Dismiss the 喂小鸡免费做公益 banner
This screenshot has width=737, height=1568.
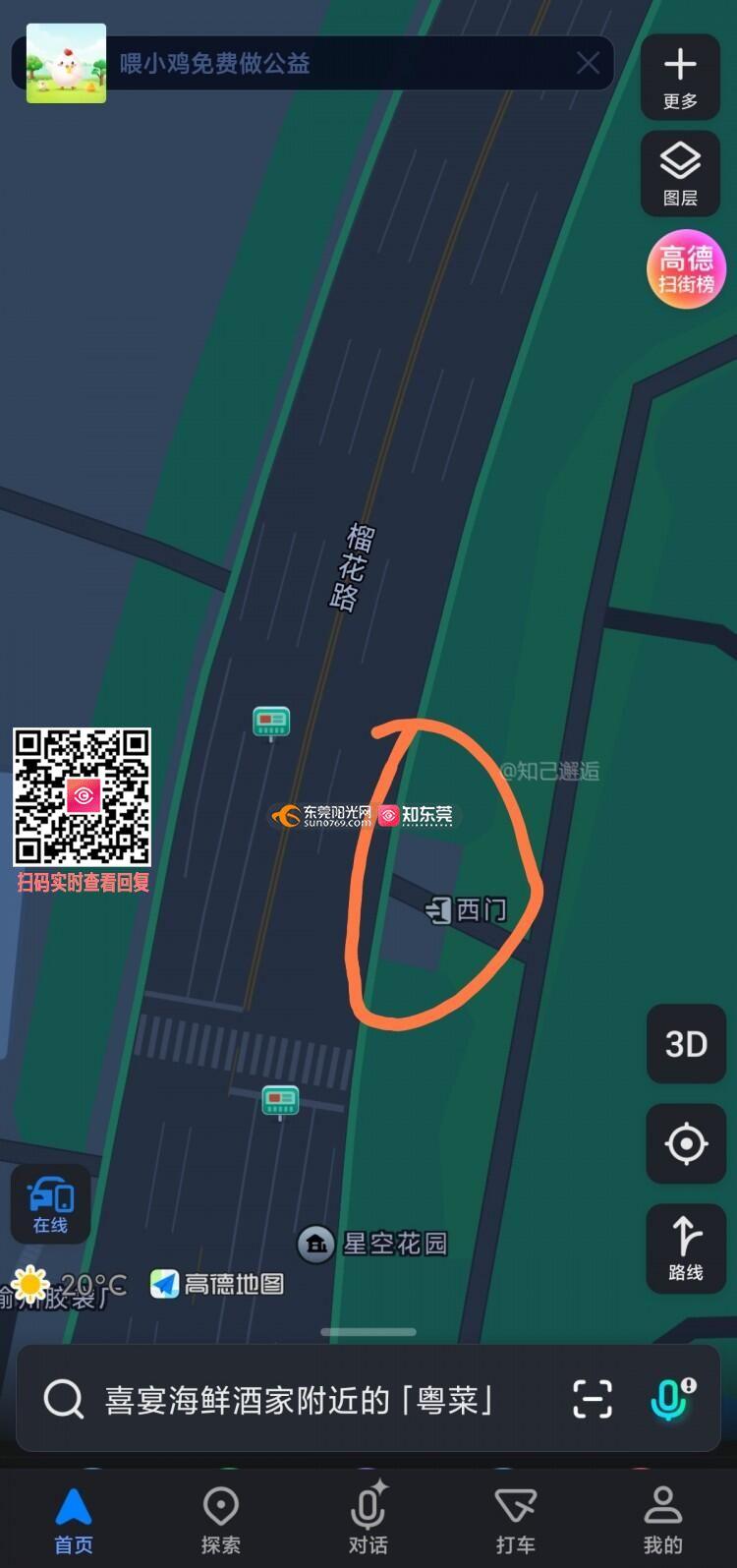588,64
